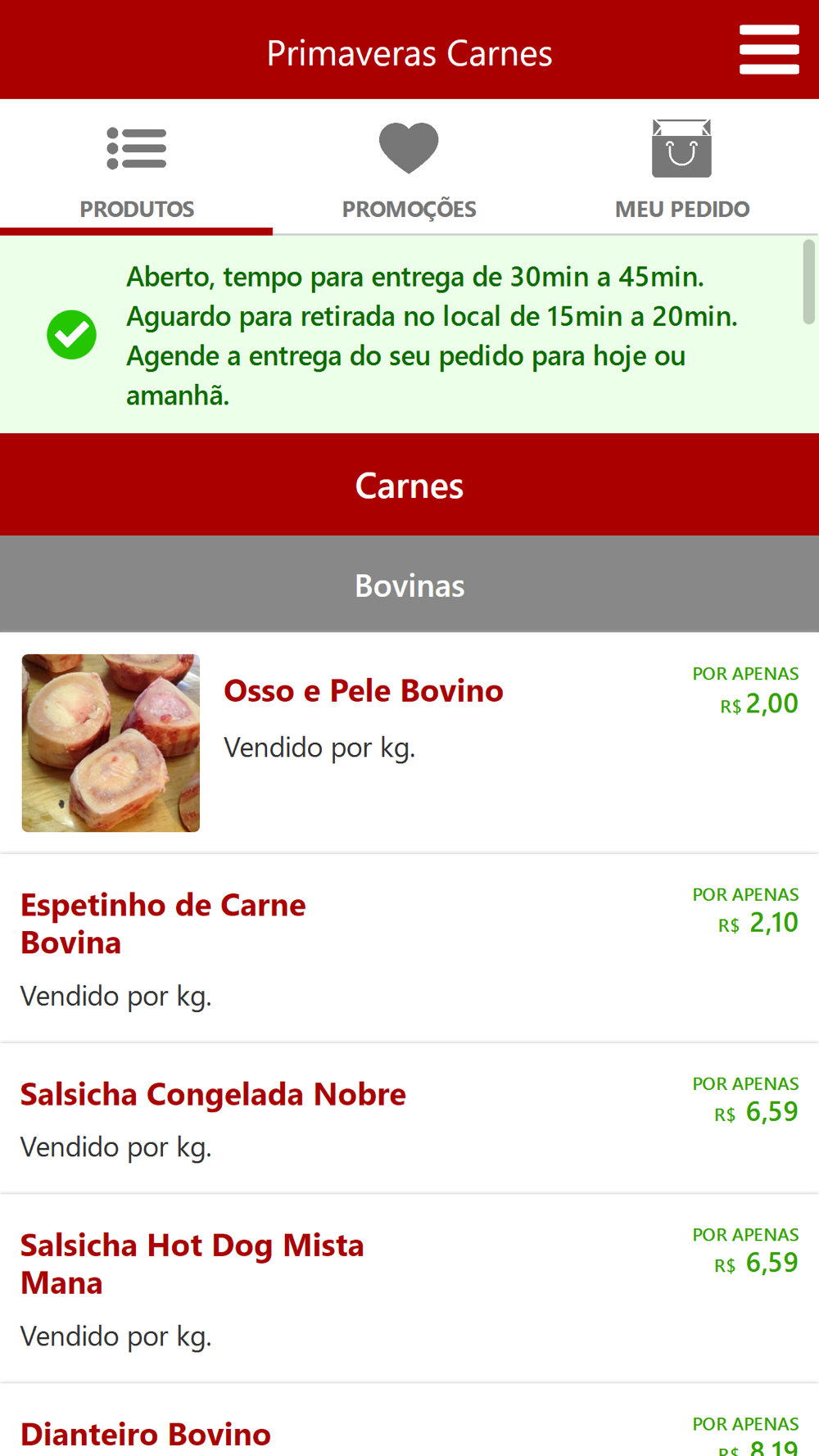Open the Meu Pedido tab
Viewport: 819px width, 1456px height.
point(681,170)
